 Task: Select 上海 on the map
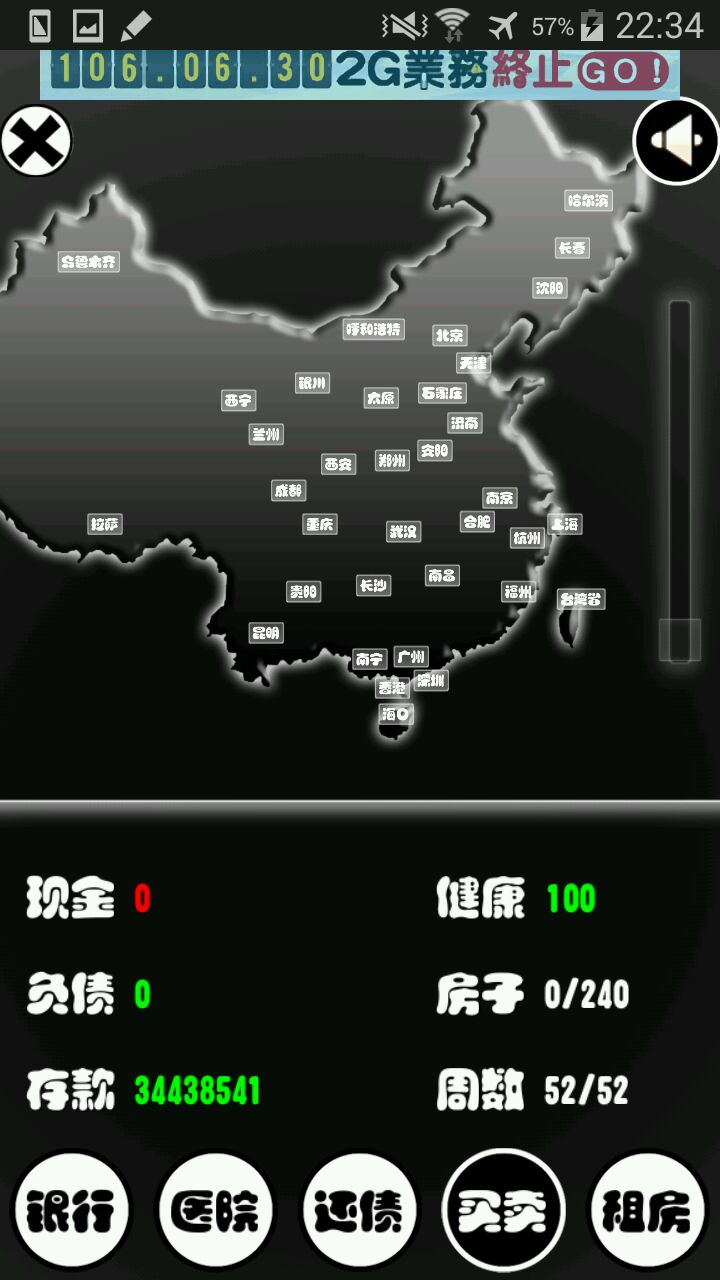(x=565, y=523)
